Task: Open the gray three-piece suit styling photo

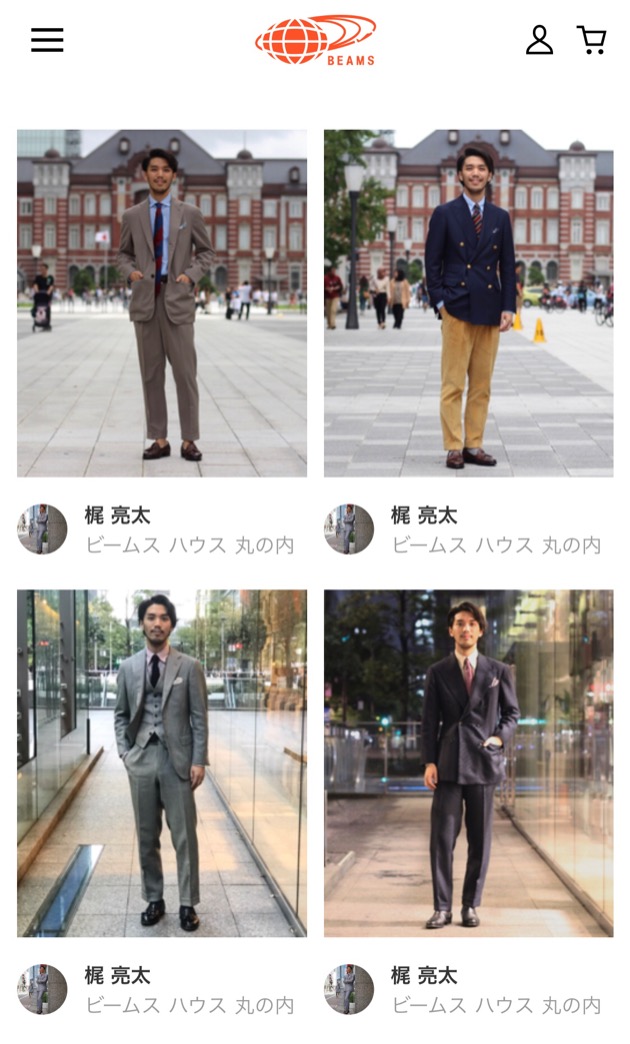Action: (x=162, y=762)
